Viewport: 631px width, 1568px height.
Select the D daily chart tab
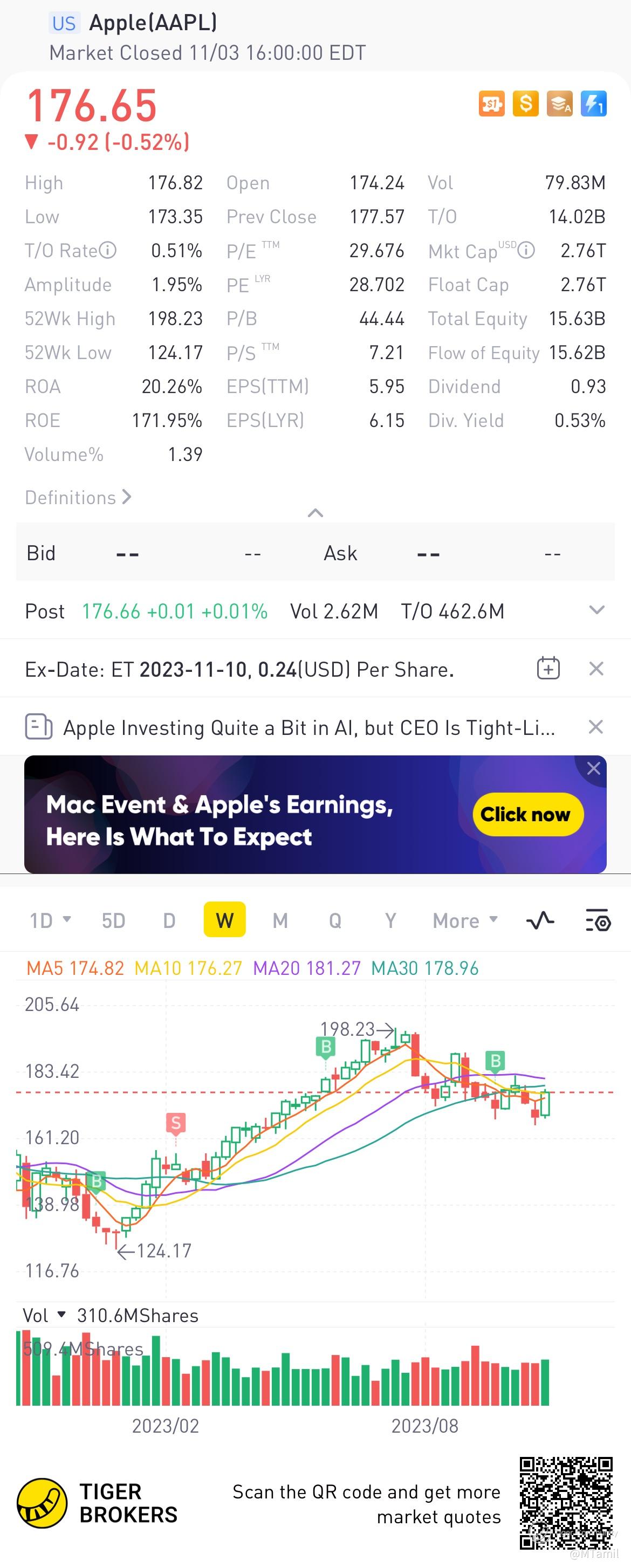coord(169,920)
